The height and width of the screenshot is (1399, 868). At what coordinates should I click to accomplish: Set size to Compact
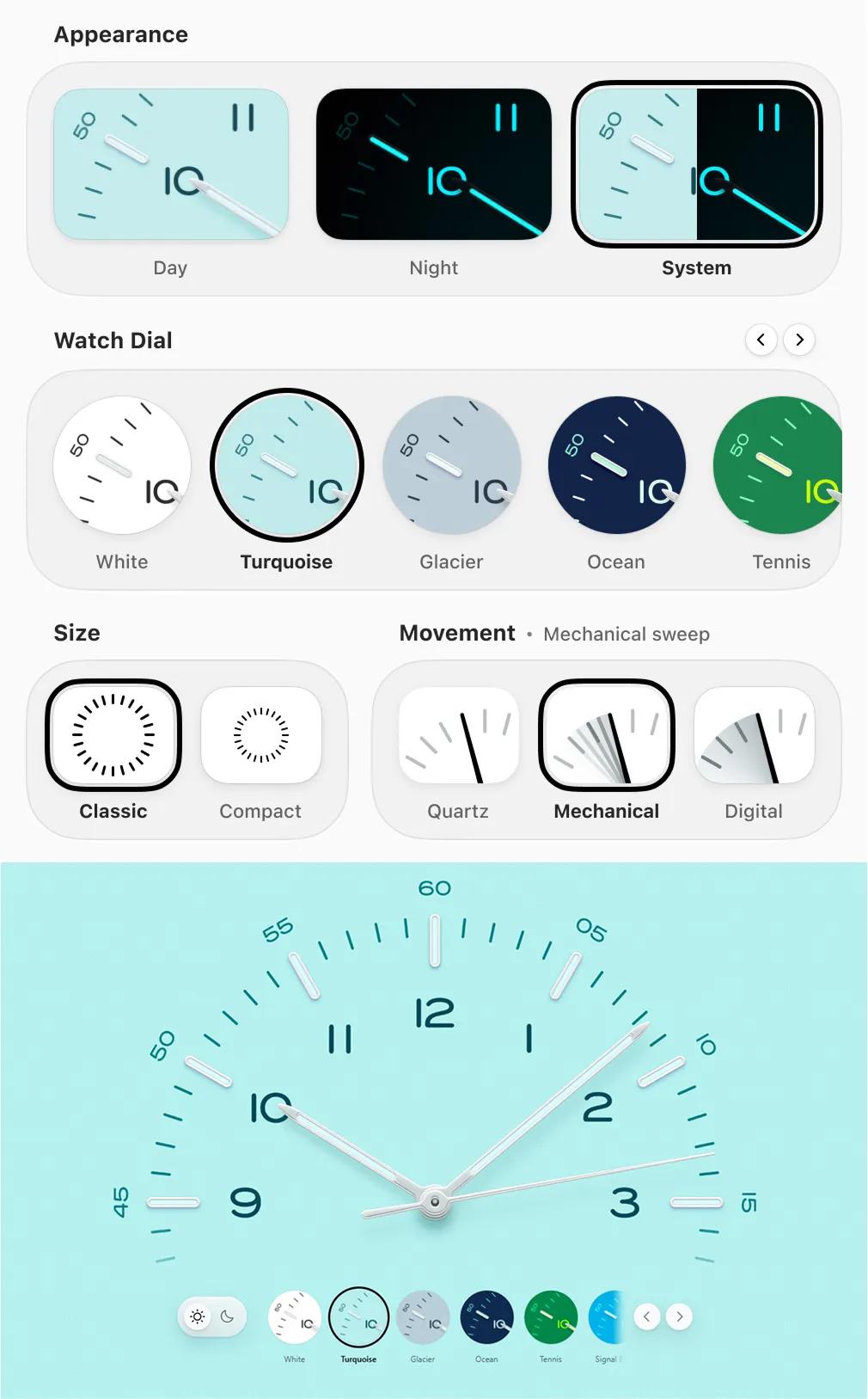pyautogui.click(x=260, y=735)
